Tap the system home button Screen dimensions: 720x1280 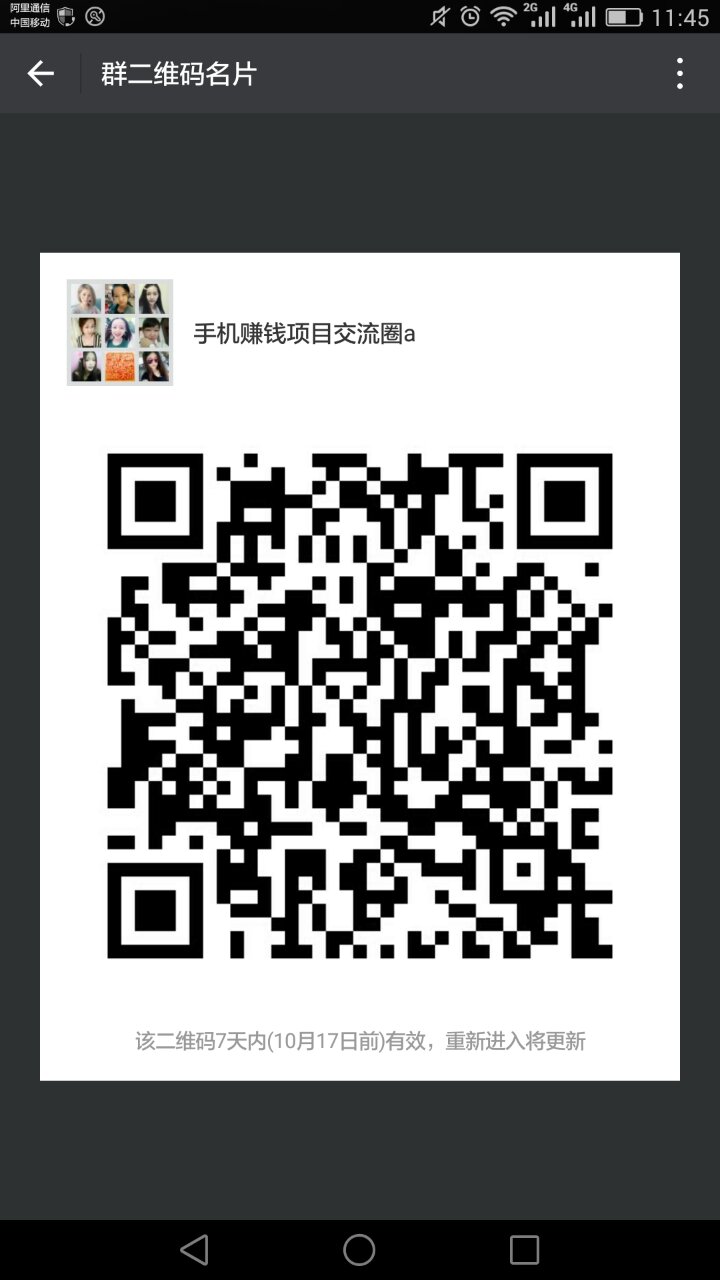click(359, 1249)
